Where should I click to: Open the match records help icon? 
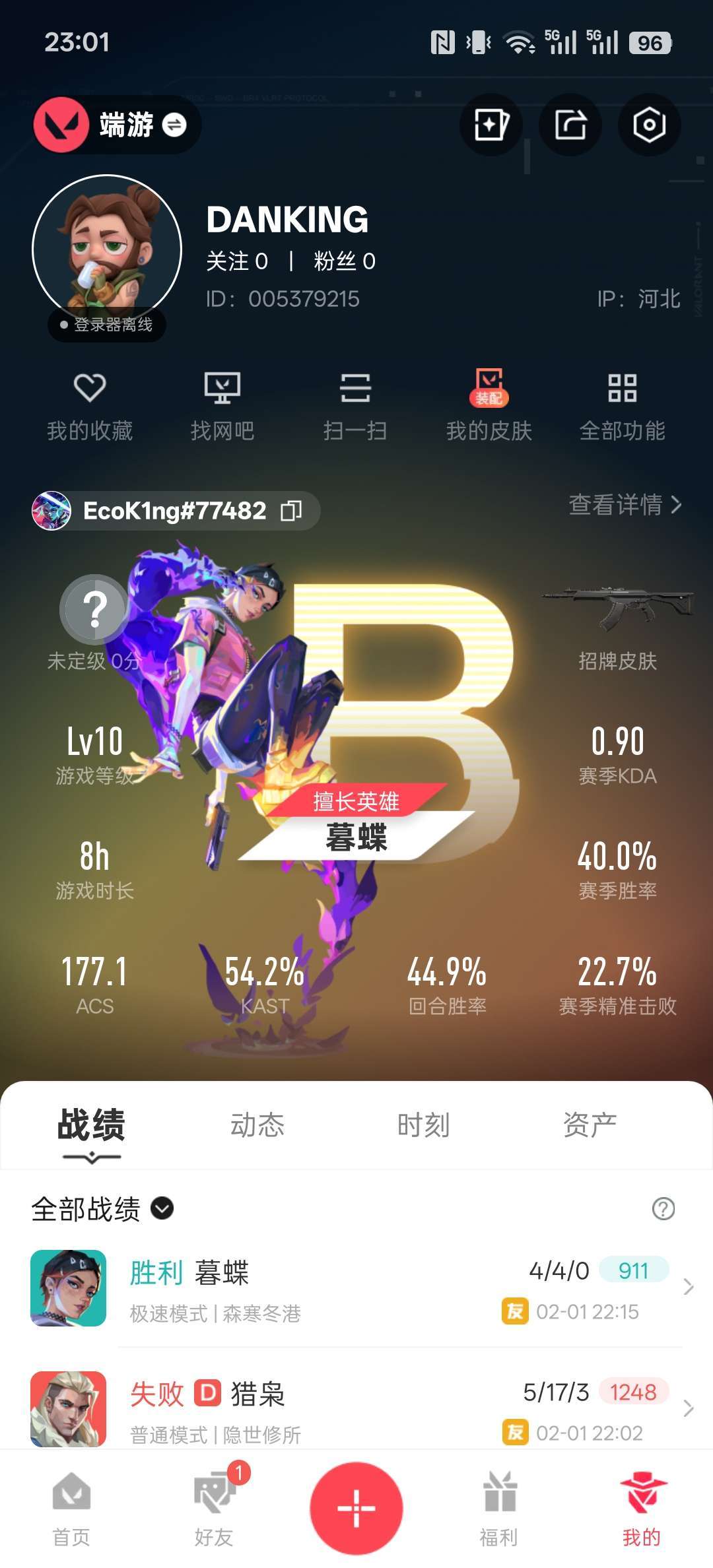663,1209
